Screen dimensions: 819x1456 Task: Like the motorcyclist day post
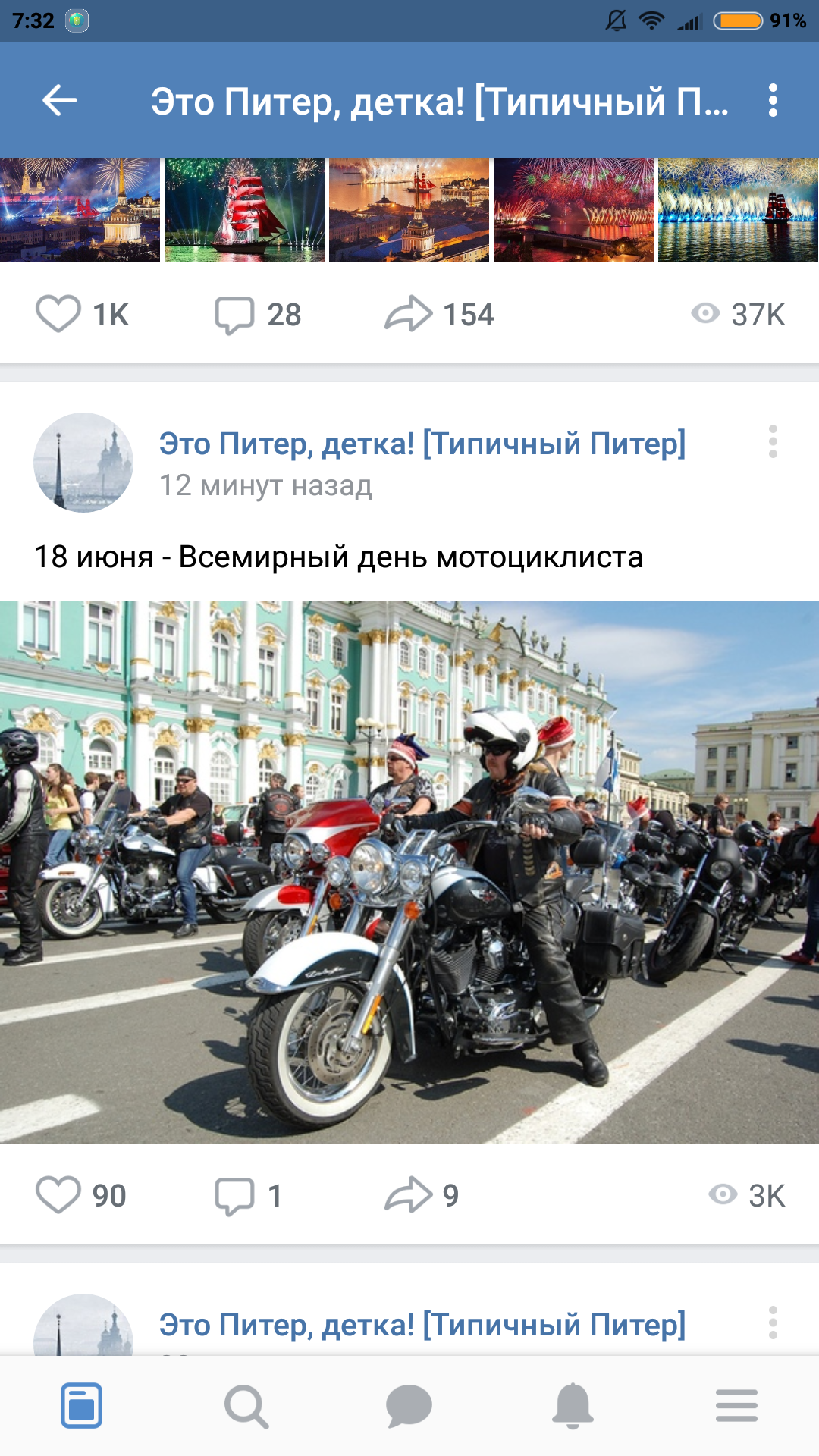tap(58, 1195)
